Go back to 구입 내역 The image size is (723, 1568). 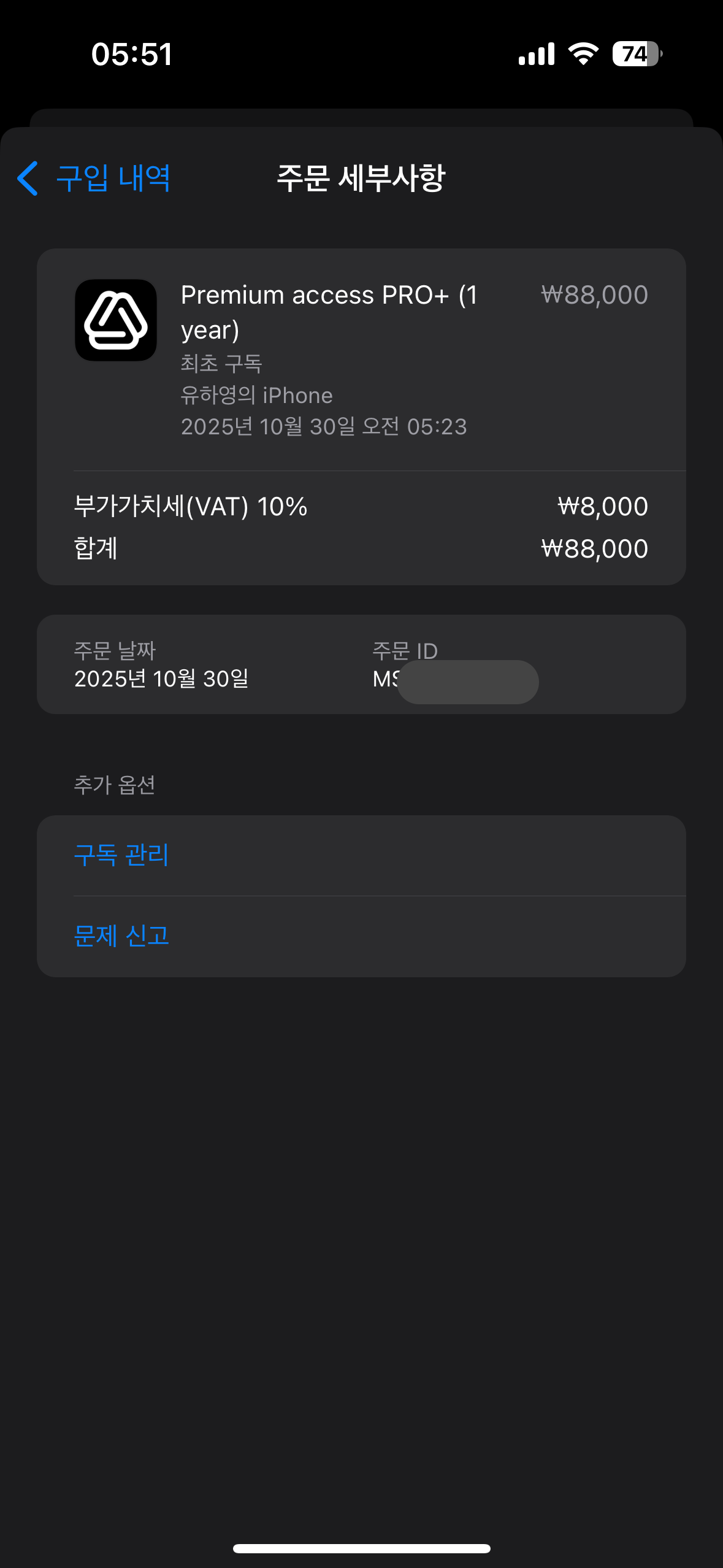tap(94, 179)
